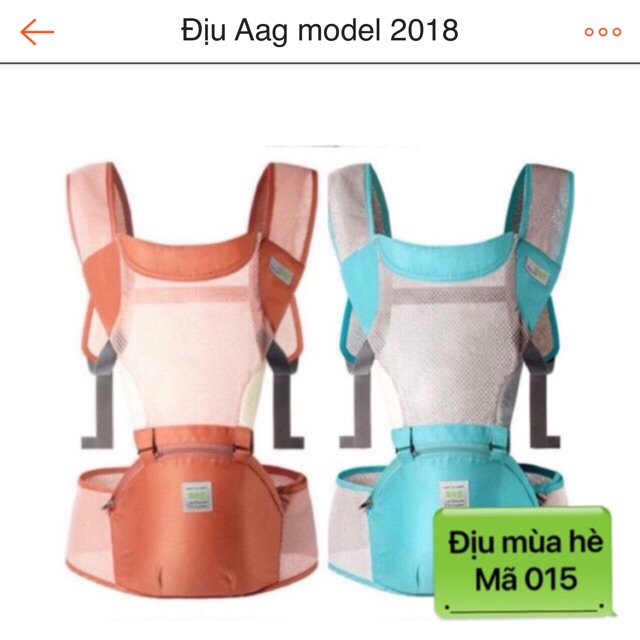Go back using the orange arrow

(37, 31)
